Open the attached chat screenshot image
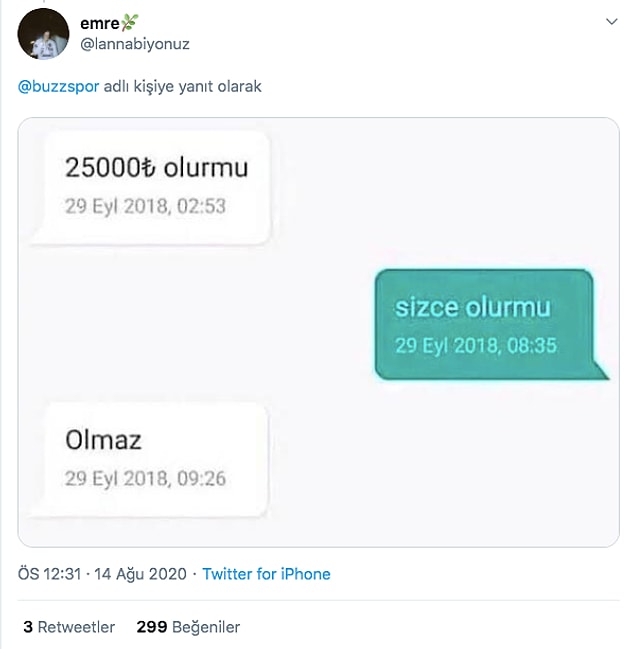This screenshot has height=649, width=635. 318,332
